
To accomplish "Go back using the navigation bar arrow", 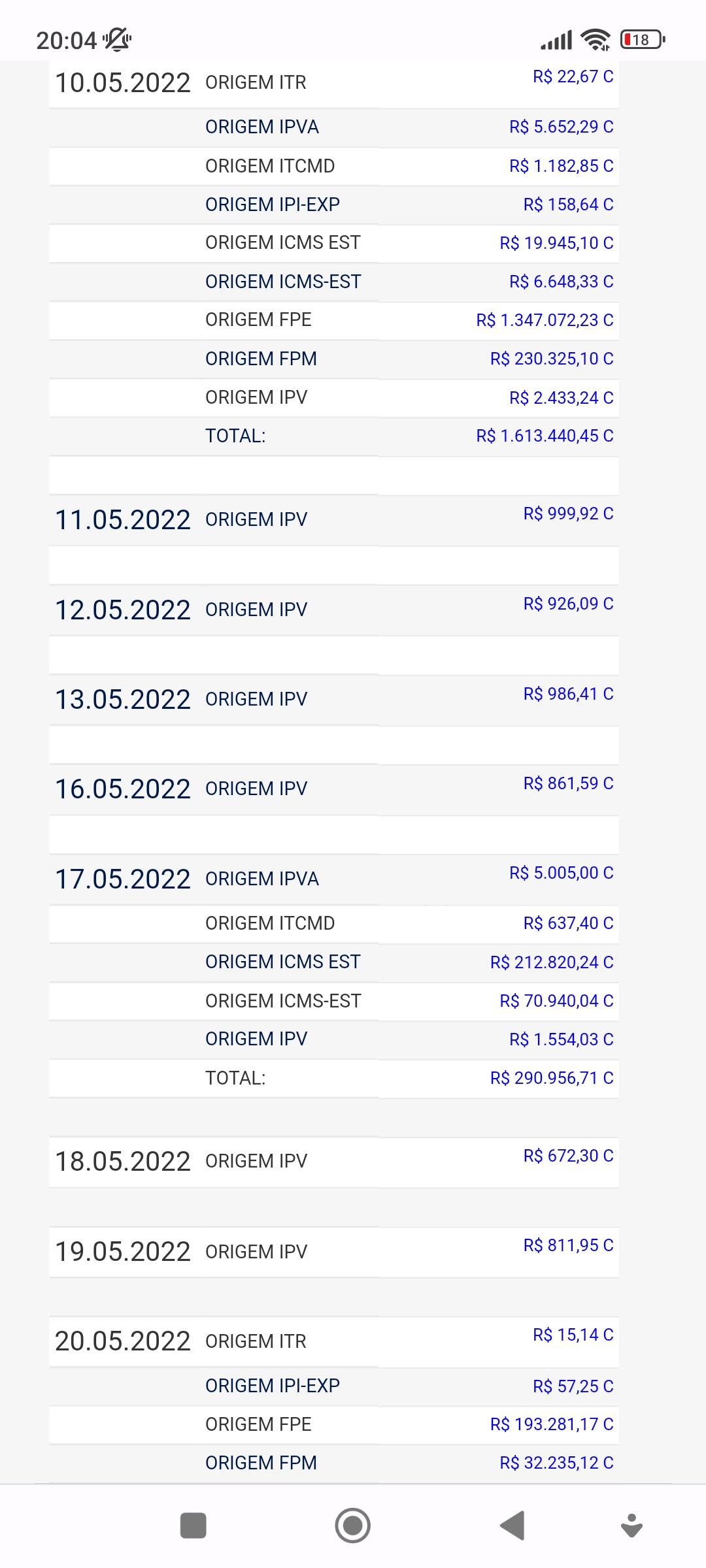I will coord(513,1526).
